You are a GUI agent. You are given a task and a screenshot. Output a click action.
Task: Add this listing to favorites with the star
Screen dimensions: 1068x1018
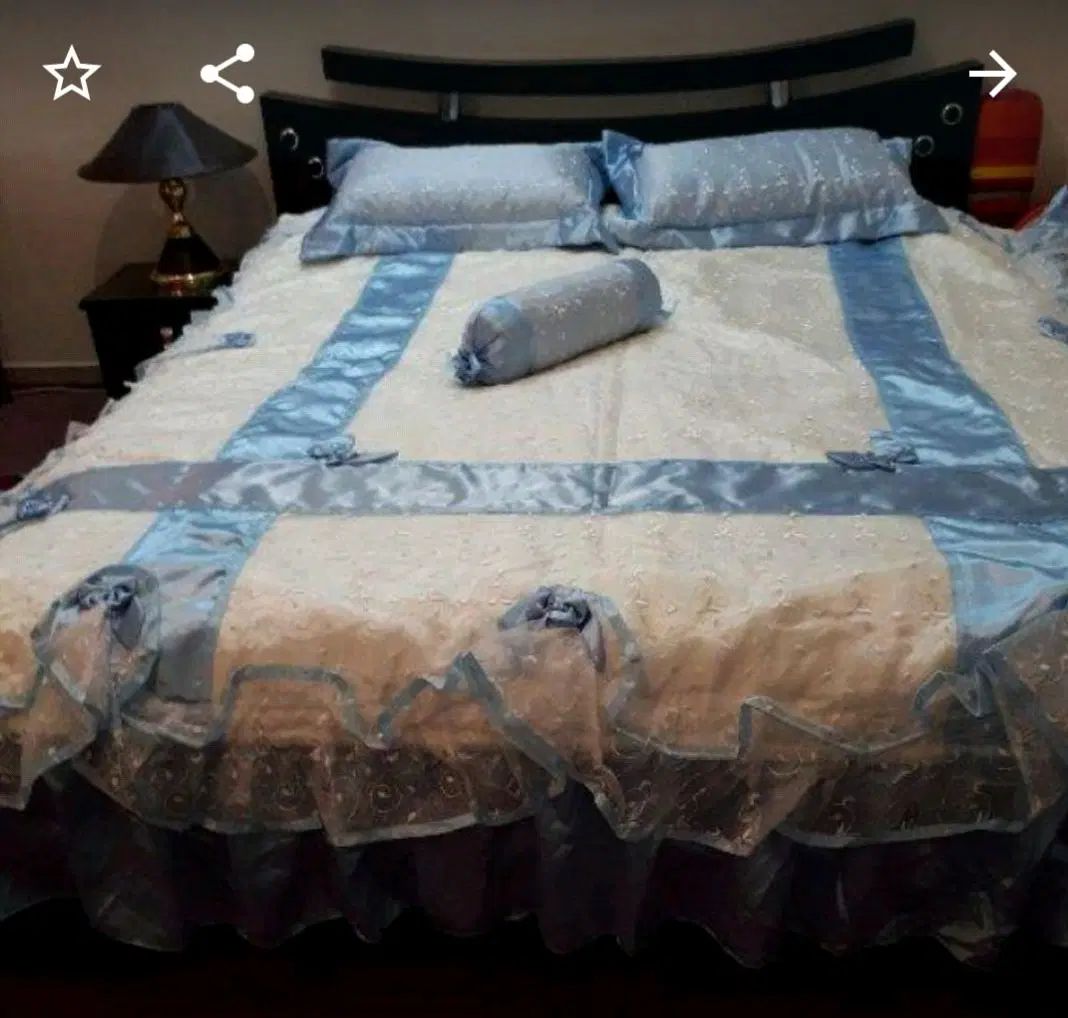pos(71,74)
